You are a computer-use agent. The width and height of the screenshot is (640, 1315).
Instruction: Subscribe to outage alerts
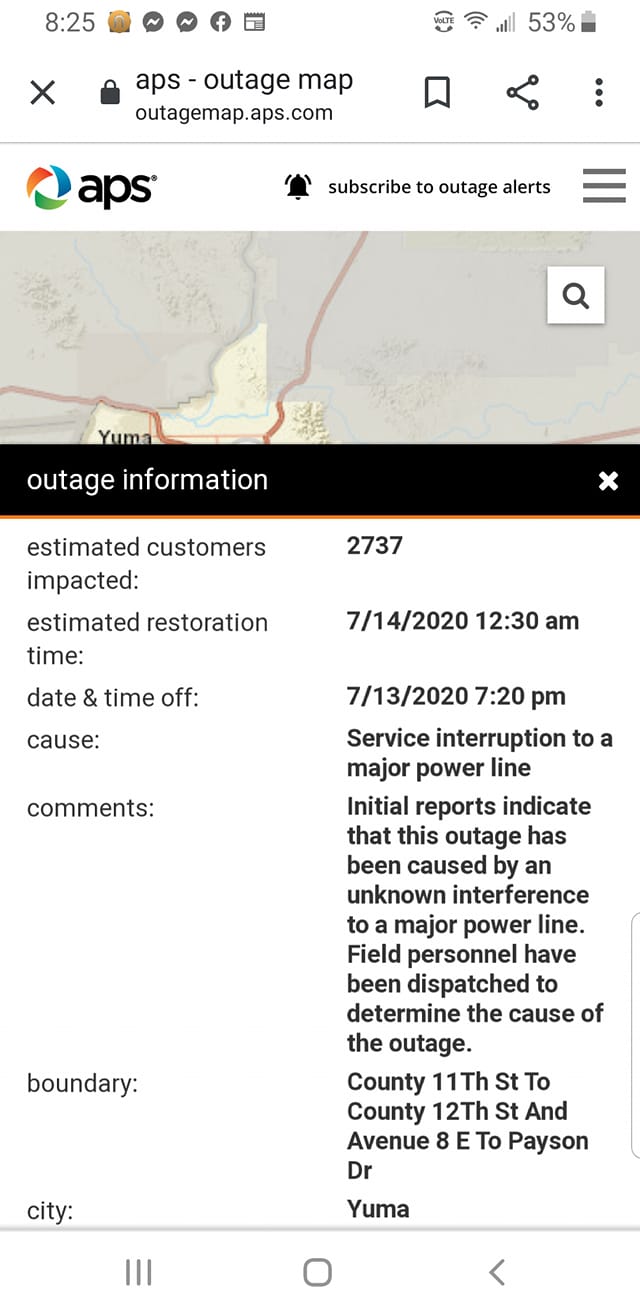pos(419,187)
